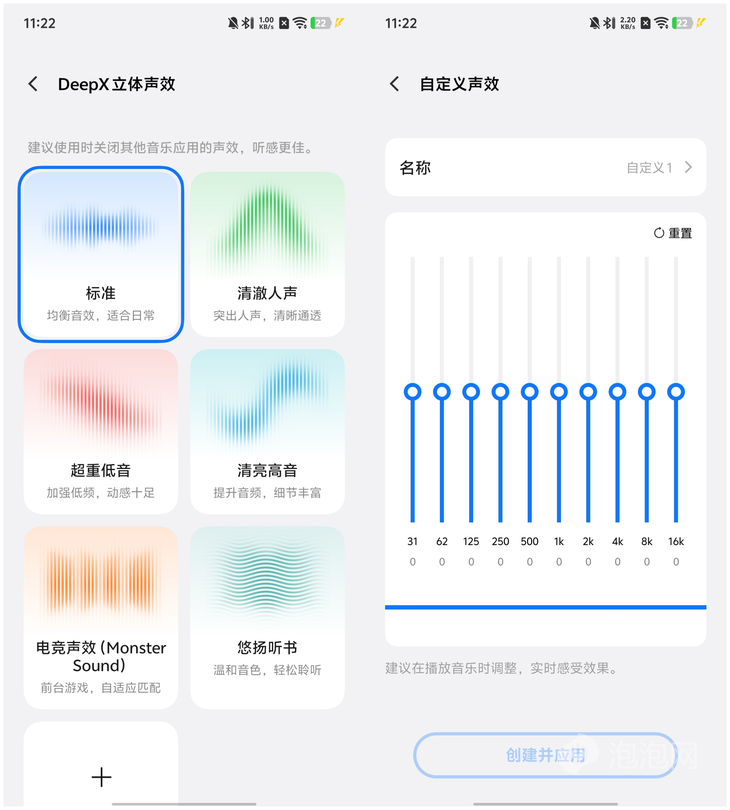Tap the 125 Hz equalizer slider

(x=471, y=392)
